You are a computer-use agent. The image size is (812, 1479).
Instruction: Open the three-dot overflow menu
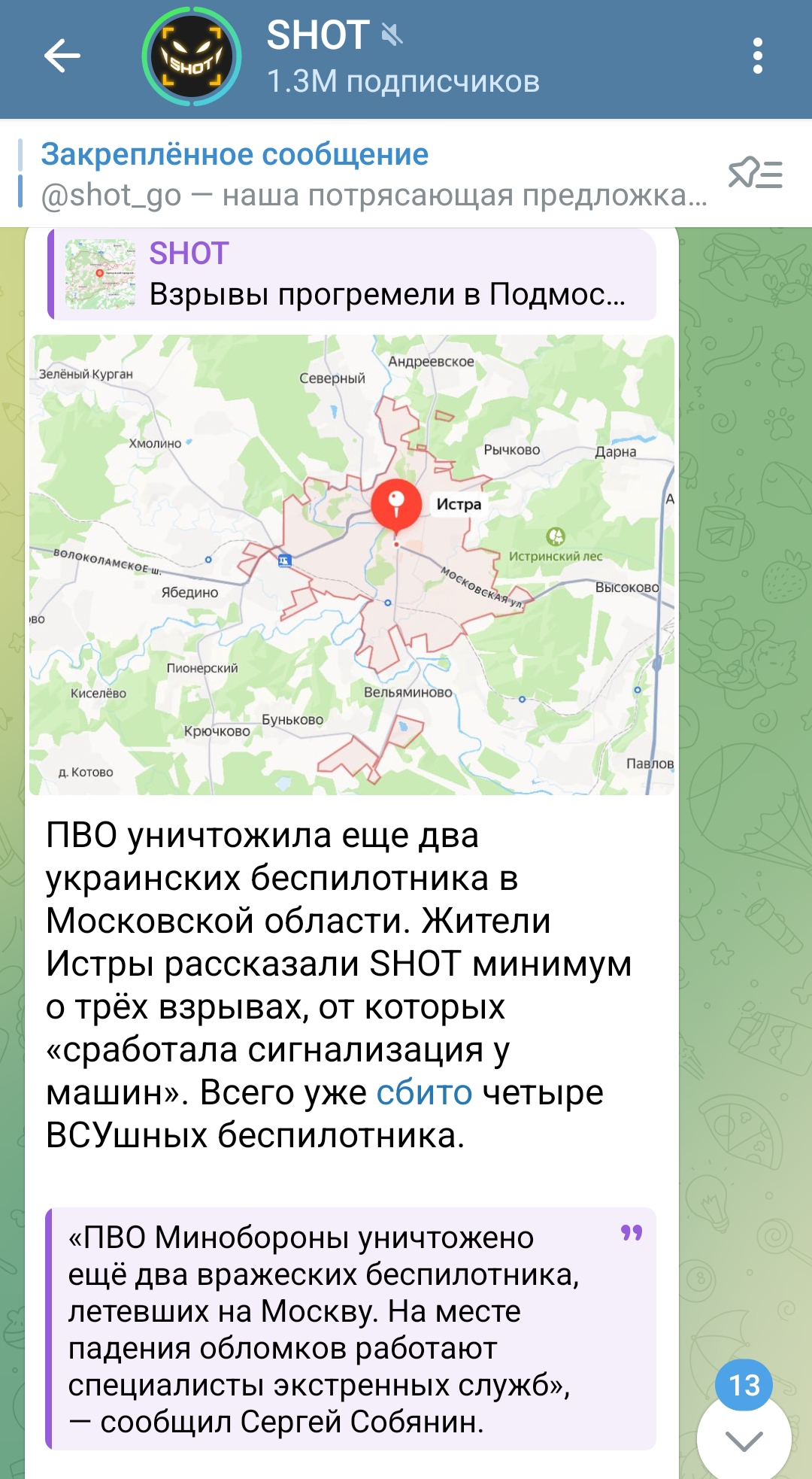pos(757,56)
